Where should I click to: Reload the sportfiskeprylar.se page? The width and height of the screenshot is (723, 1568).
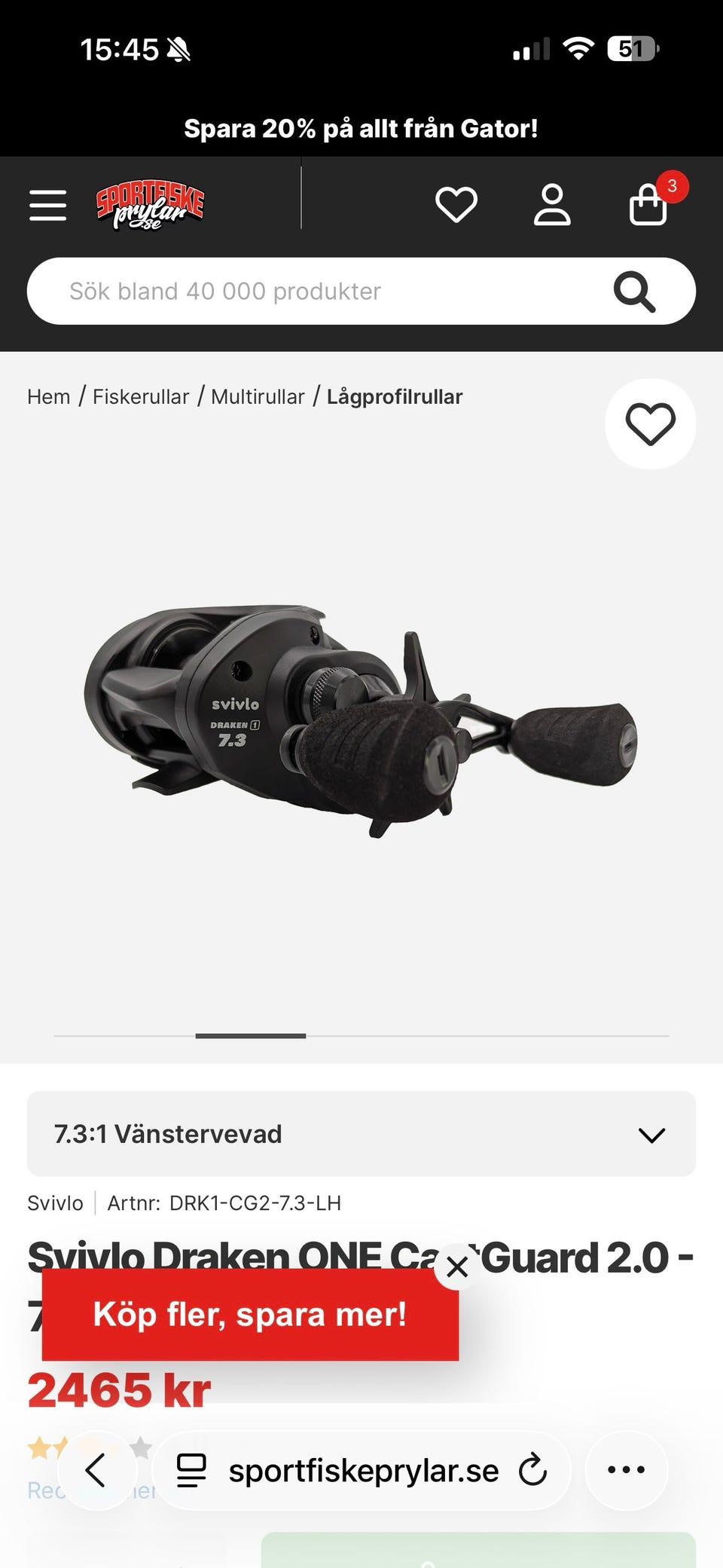click(x=532, y=1470)
